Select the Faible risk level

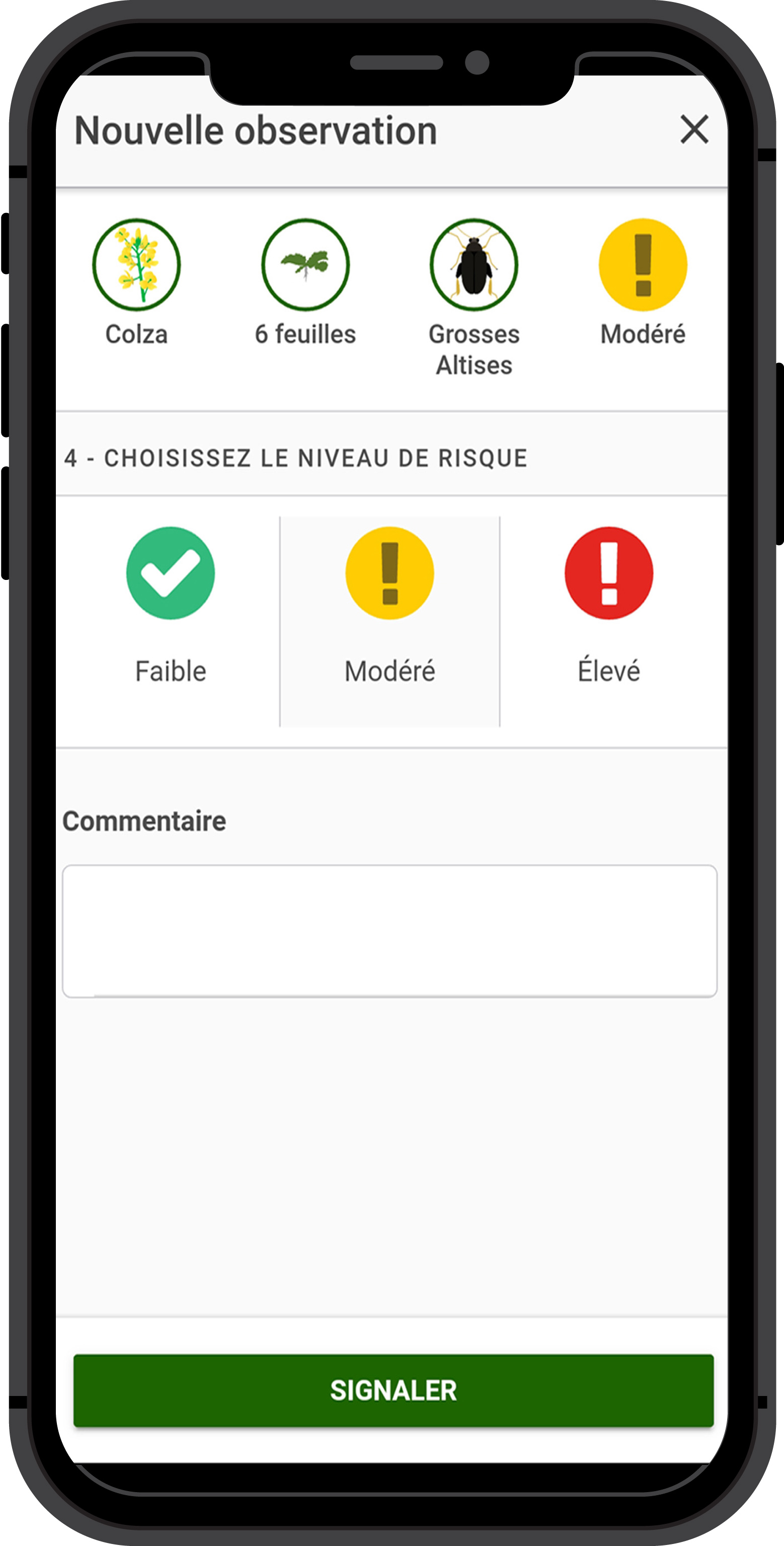[x=171, y=605]
